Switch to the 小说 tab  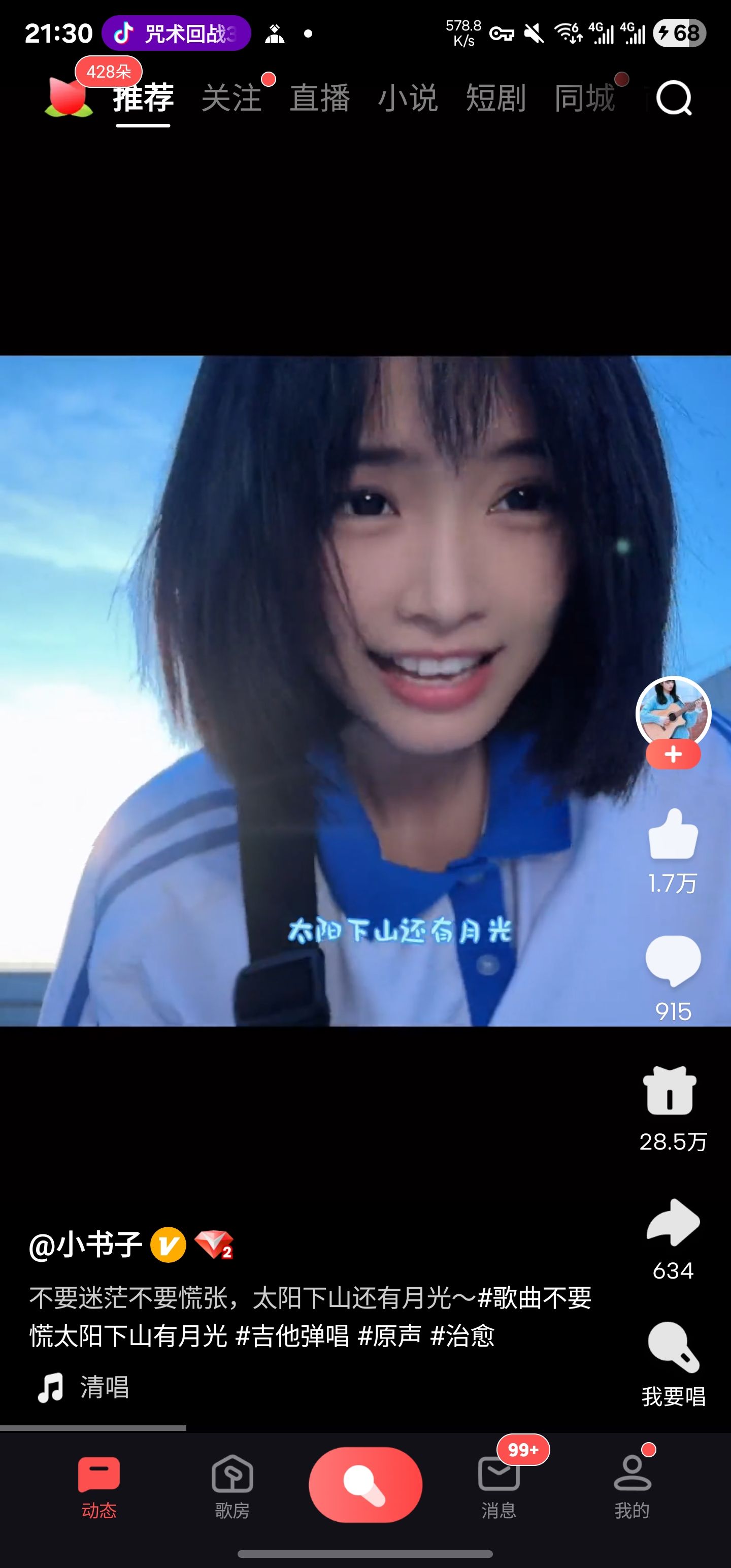pyautogui.click(x=408, y=98)
